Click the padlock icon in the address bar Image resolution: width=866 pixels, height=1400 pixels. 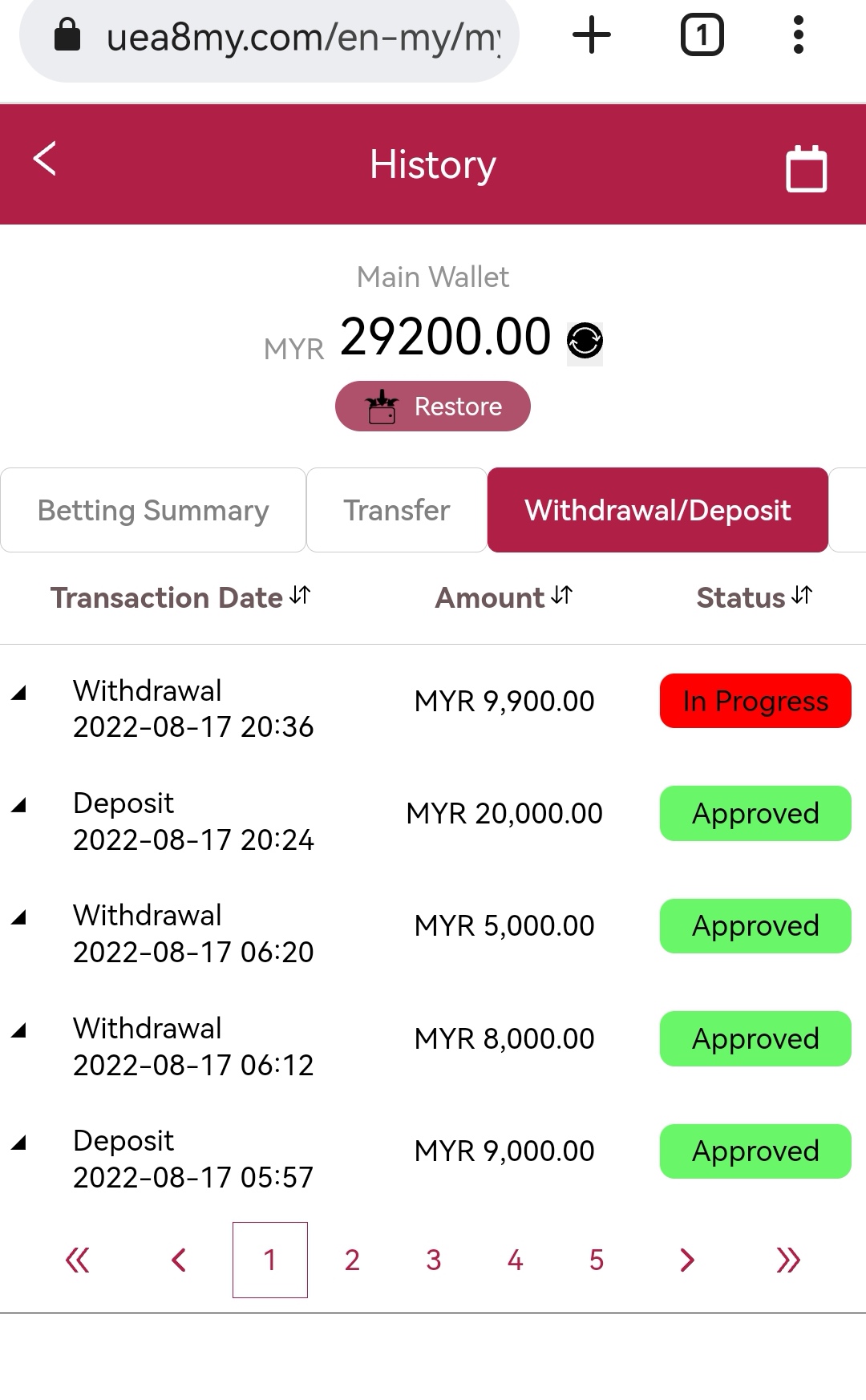click(68, 36)
